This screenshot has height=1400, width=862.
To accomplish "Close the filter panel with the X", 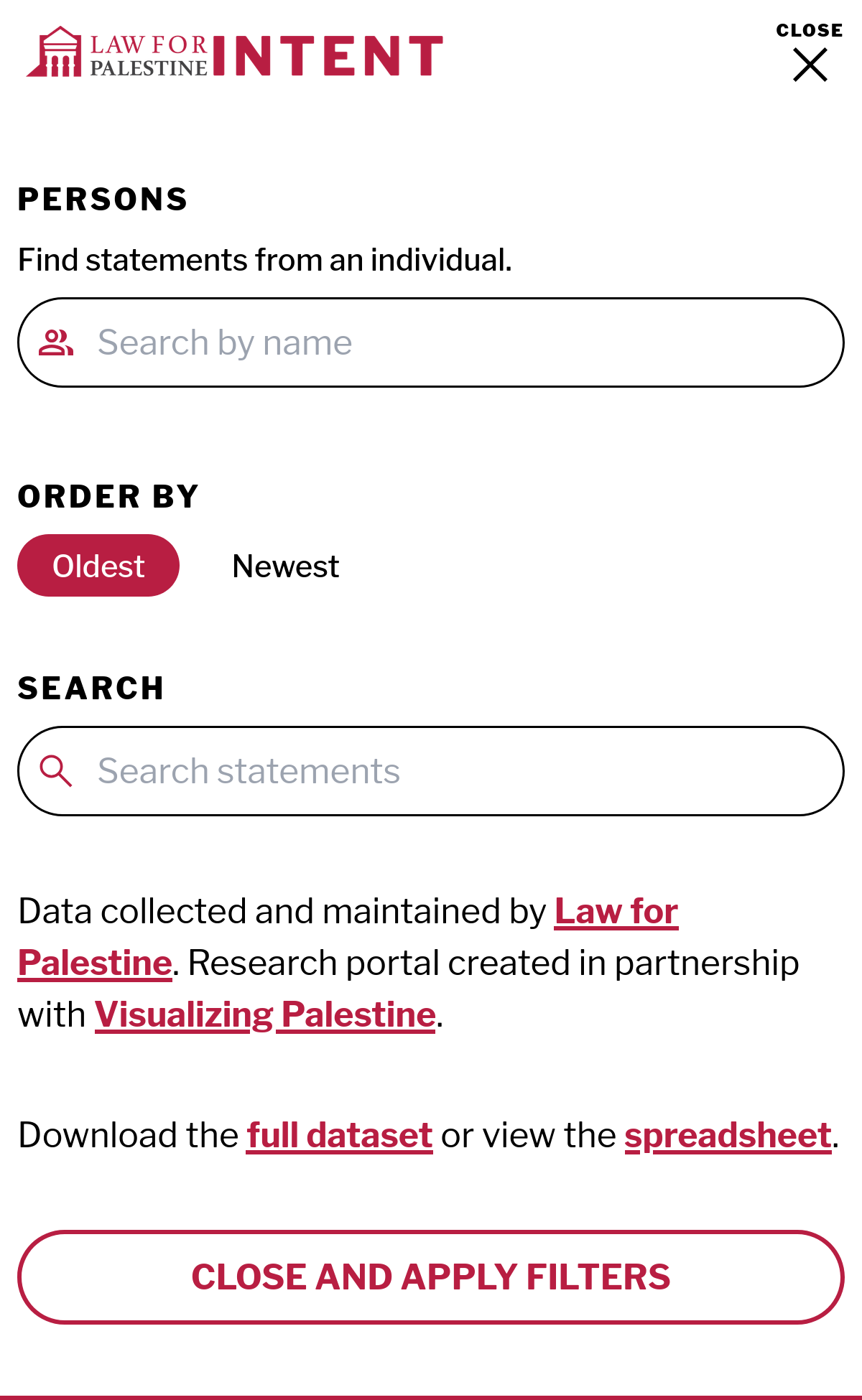I will tap(810, 64).
